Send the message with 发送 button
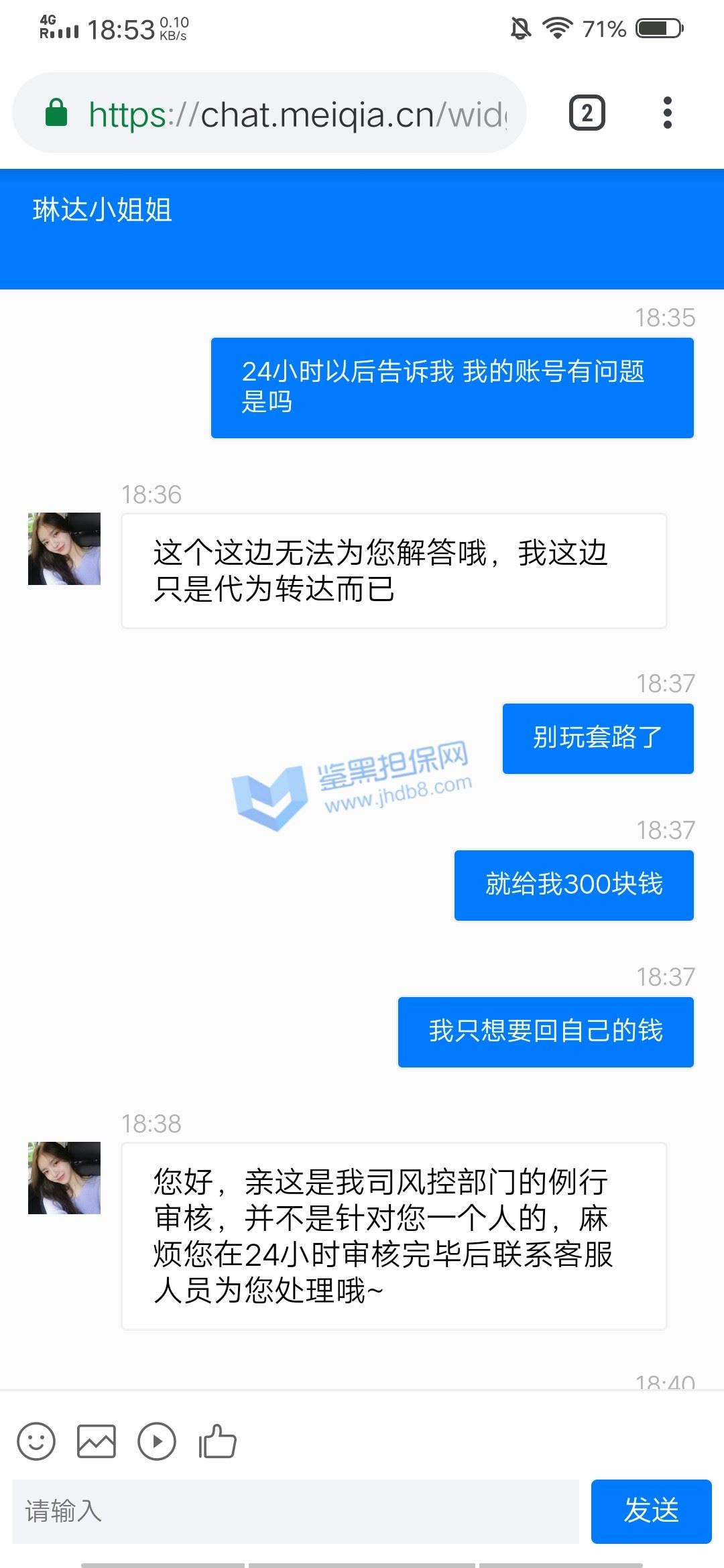724x1568 pixels. point(650,1511)
